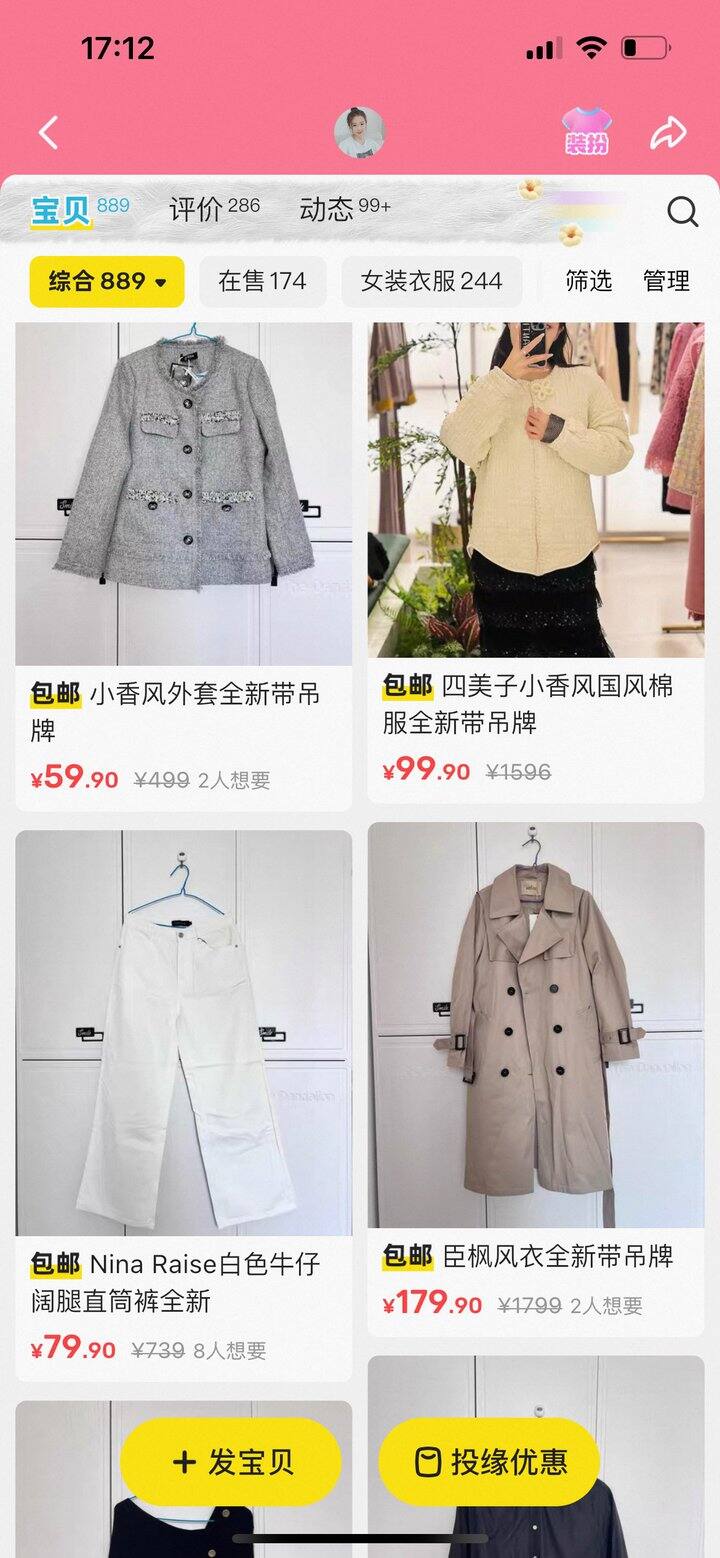Open the seller's profile avatar
This screenshot has height=1558, width=720.
tap(359, 132)
